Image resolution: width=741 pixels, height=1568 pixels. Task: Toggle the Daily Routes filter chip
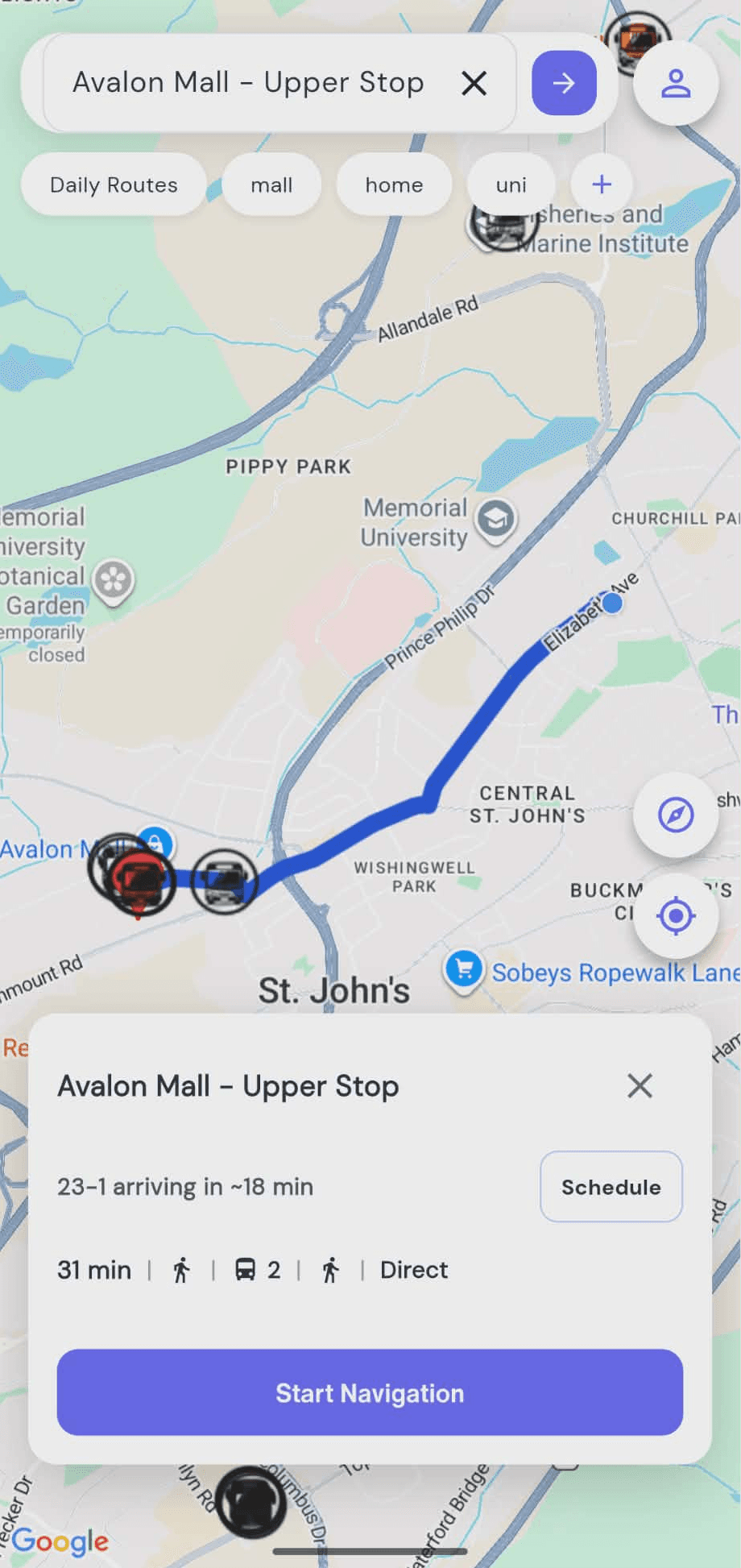click(113, 185)
